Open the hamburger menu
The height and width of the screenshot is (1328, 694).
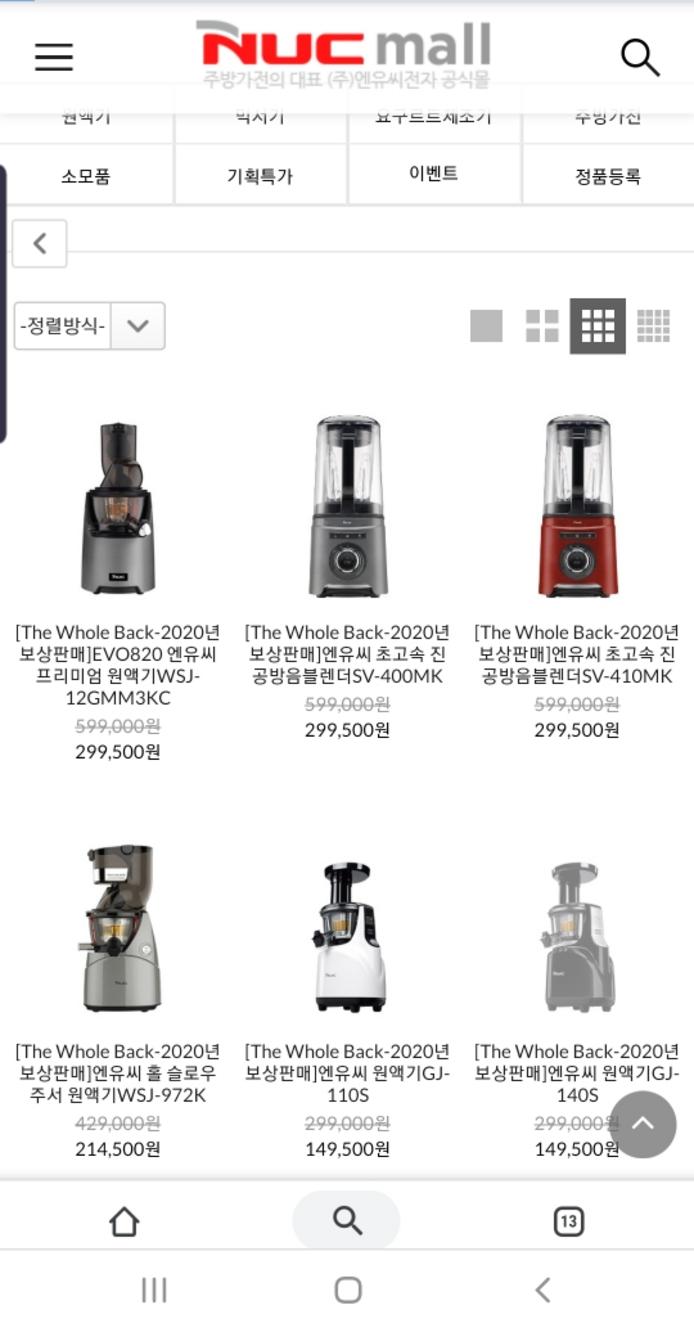[x=54, y=57]
